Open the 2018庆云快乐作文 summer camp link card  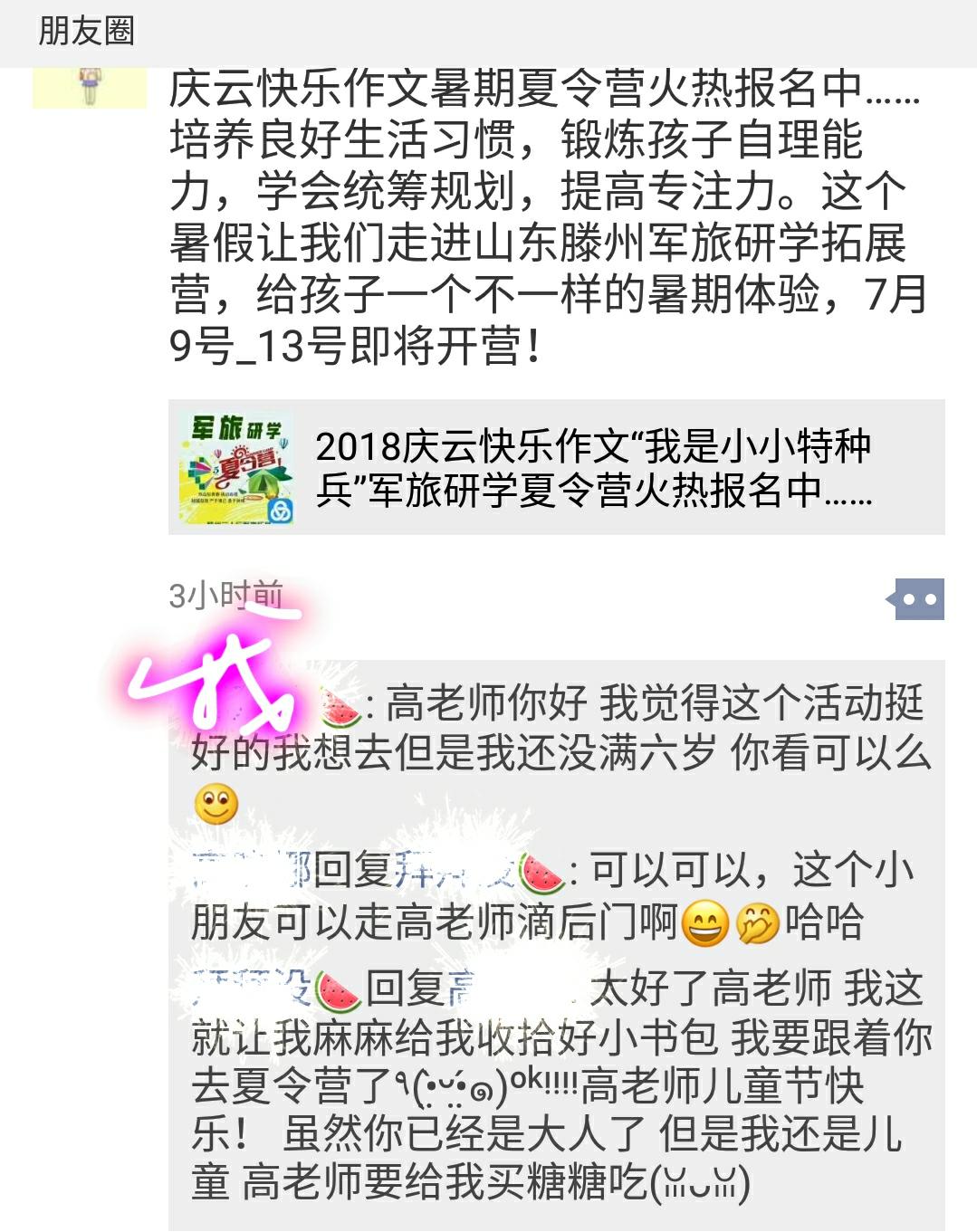click(x=556, y=467)
